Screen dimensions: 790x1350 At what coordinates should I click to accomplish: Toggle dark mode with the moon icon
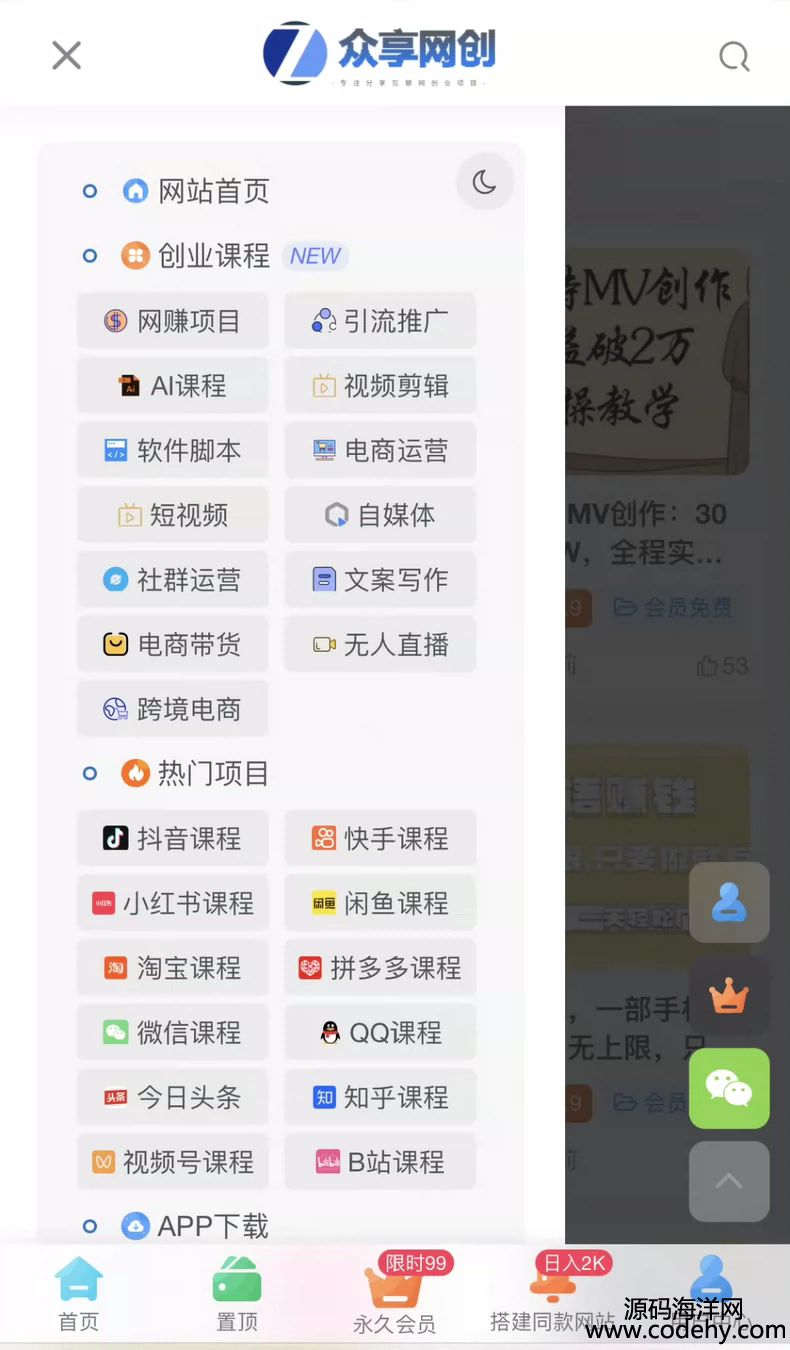coord(485,182)
